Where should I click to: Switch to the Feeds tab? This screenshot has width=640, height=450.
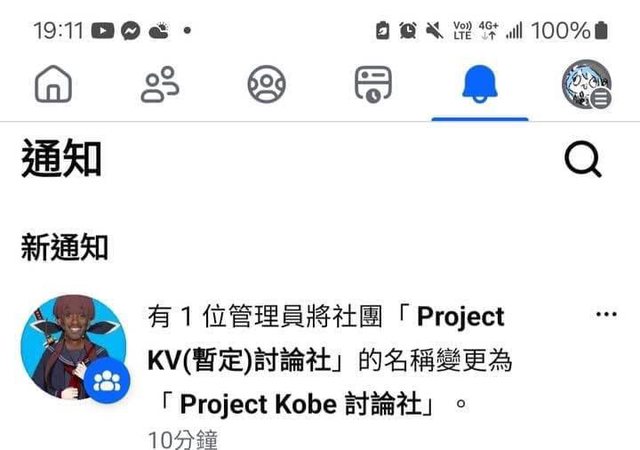pos(373,86)
